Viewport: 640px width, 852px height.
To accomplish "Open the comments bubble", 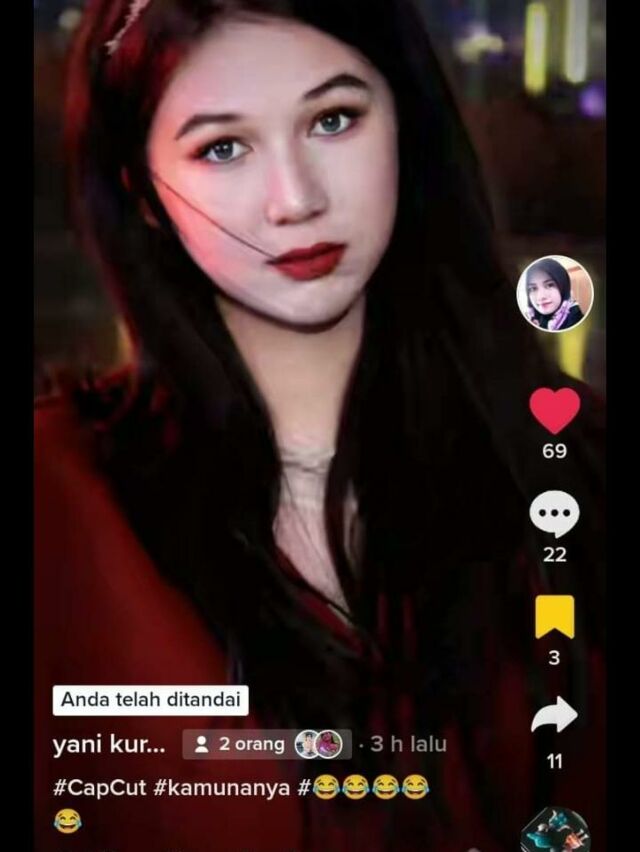I will click(555, 514).
